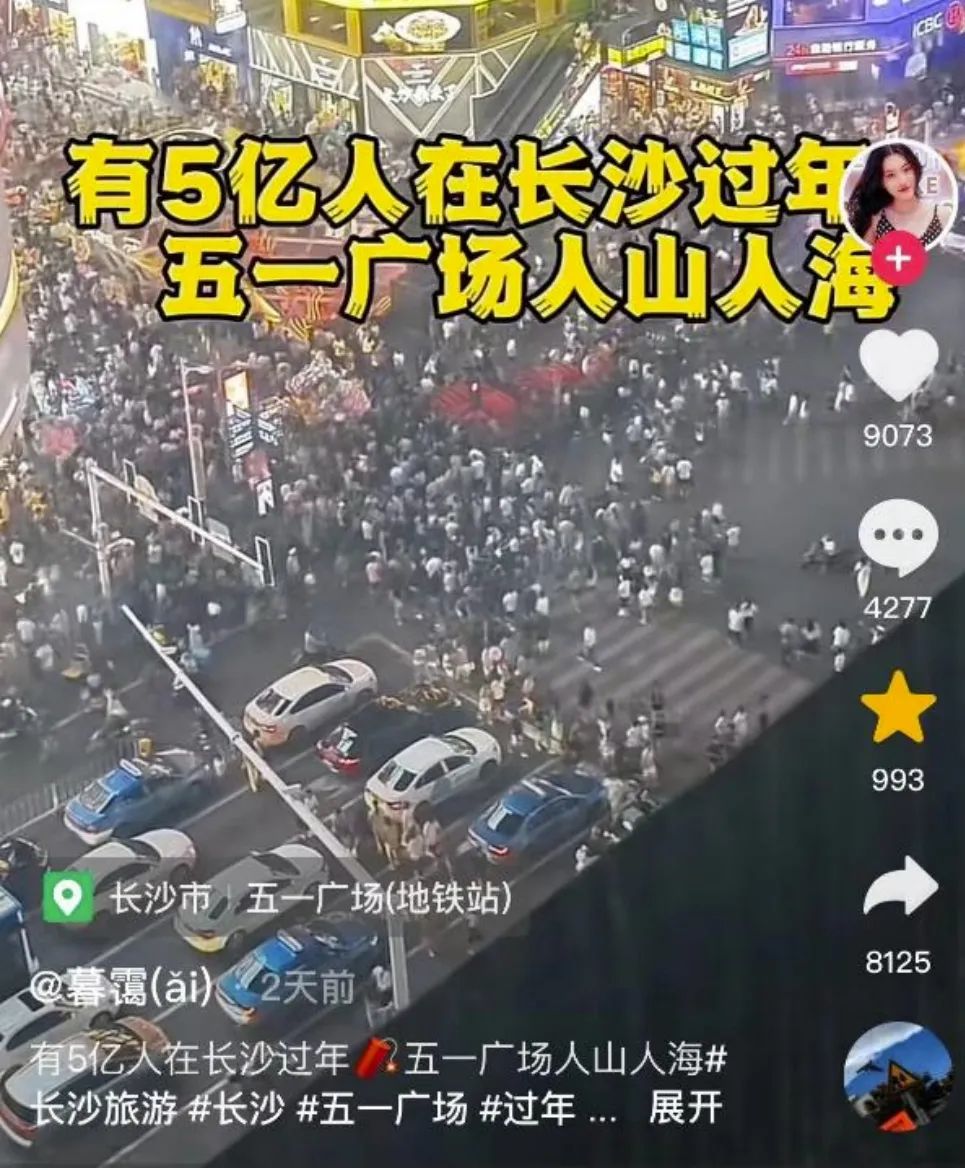Open the comments section
Viewport: 965px width, 1170px height.
pyautogui.click(x=899, y=538)
